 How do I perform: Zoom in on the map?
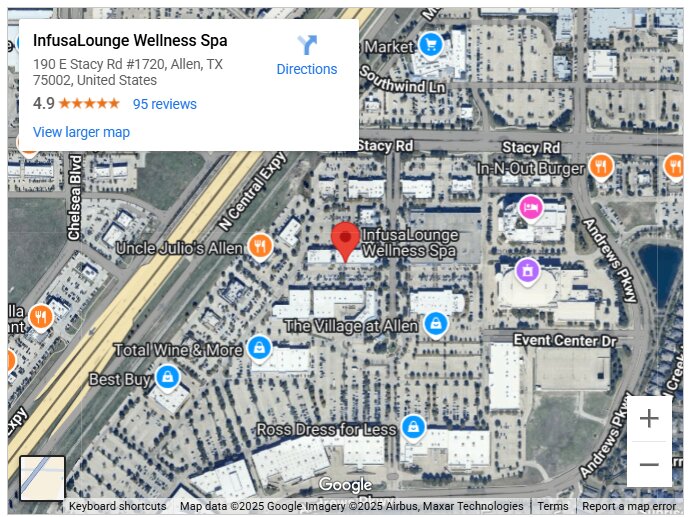(x=649, y=418)
